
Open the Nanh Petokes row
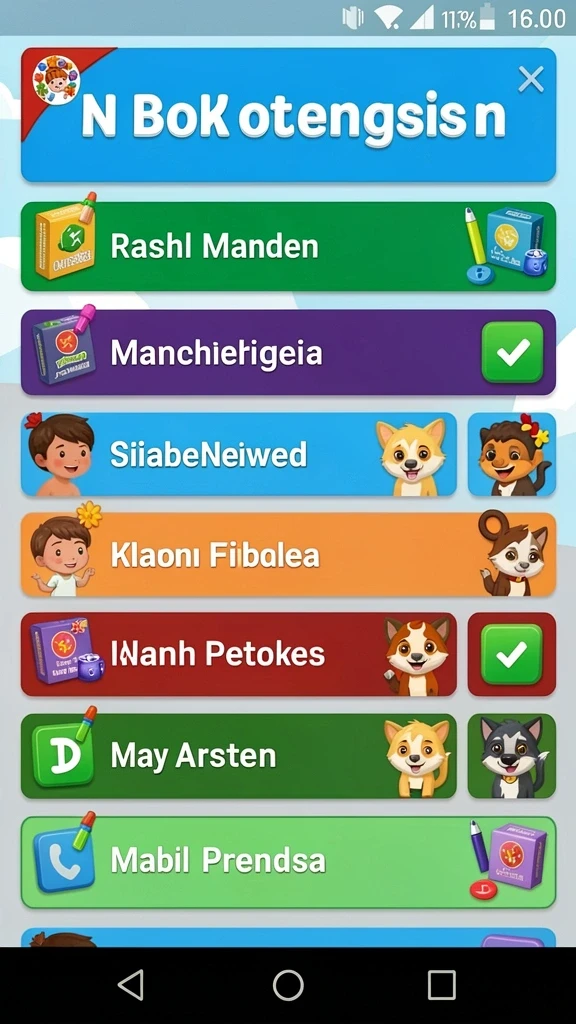point(238,654)
